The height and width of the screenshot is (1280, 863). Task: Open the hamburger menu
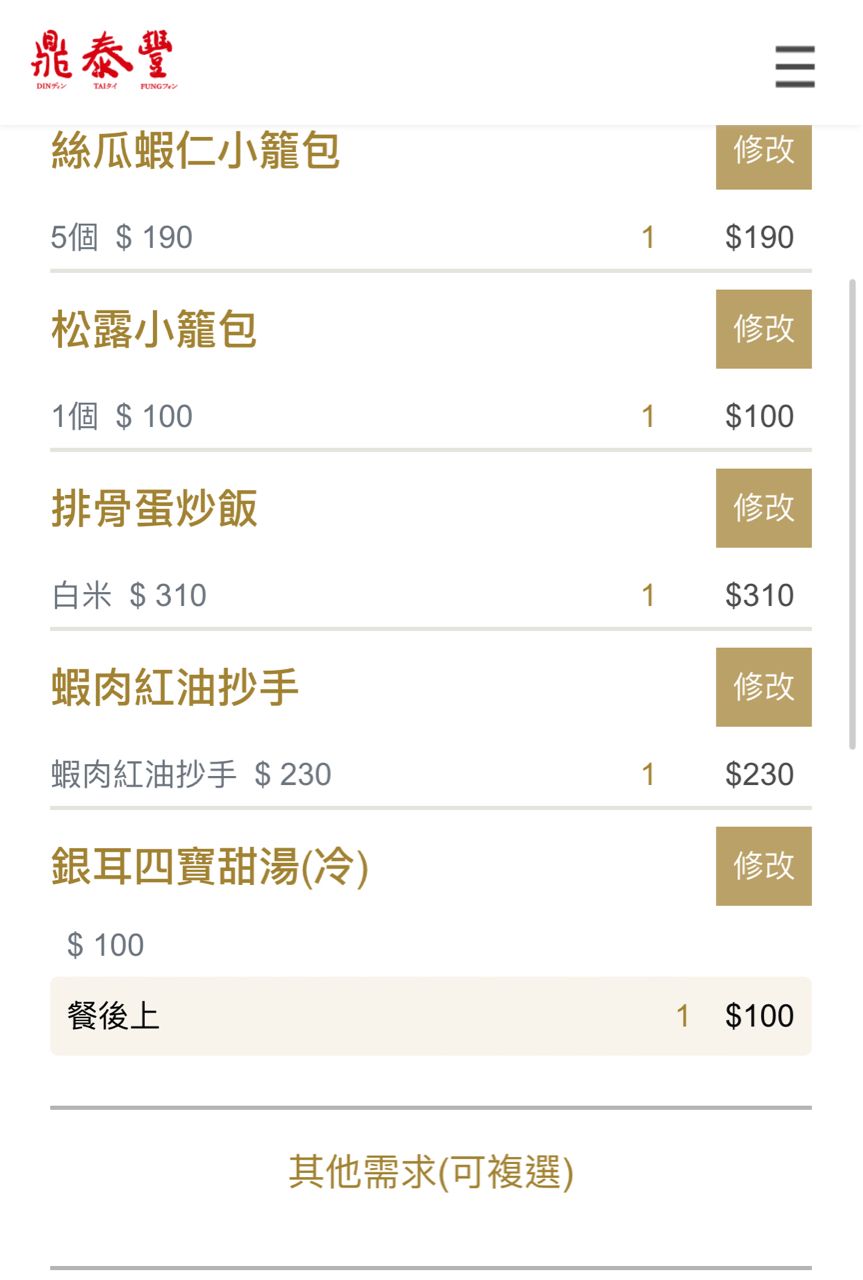pyautogui.click(x=795, y=67)
